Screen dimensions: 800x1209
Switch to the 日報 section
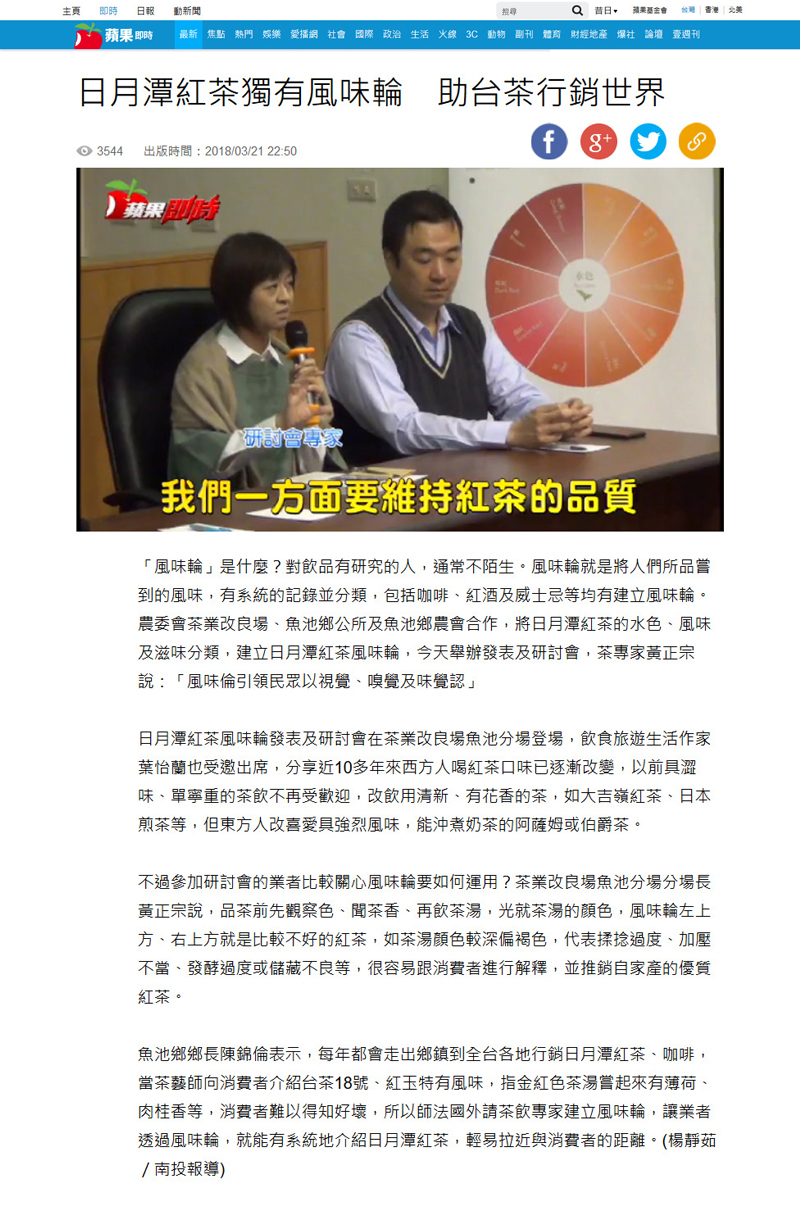pos(146,11)
